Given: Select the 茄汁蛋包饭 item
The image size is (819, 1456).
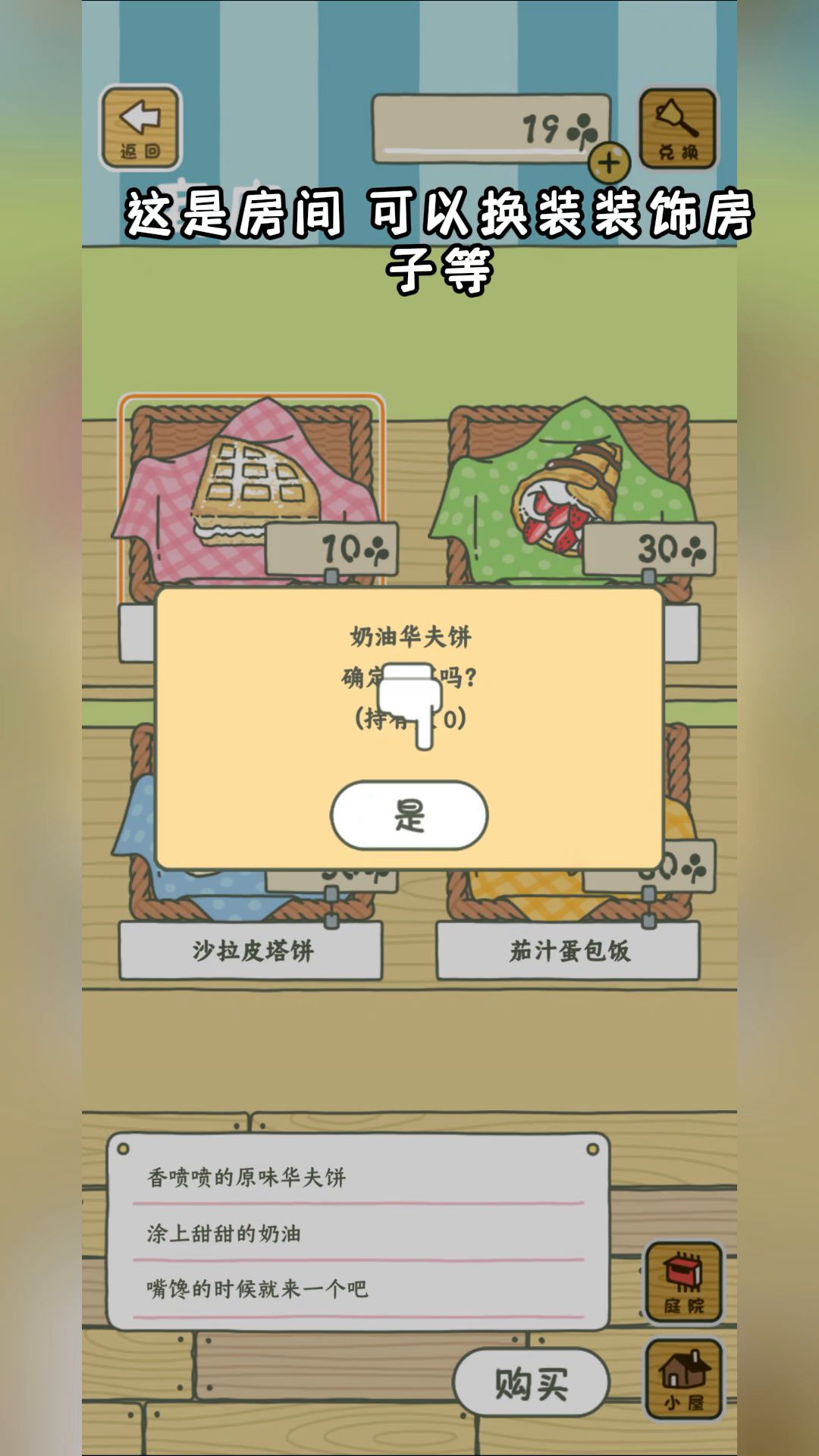Looking at the screenshot, I should coord(568,950).
